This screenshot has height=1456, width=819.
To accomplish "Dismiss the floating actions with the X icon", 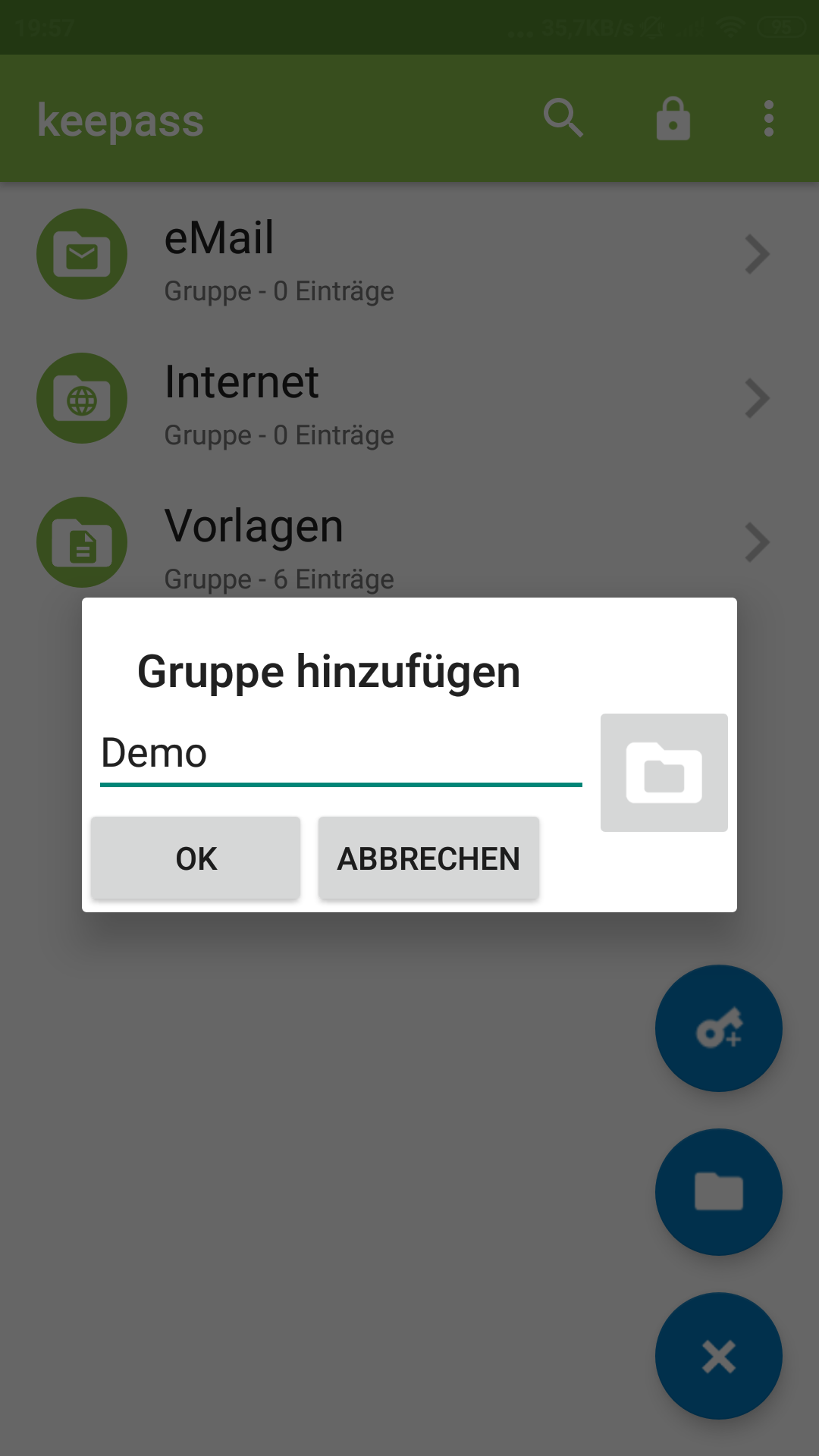I will tap(717, 1357).
